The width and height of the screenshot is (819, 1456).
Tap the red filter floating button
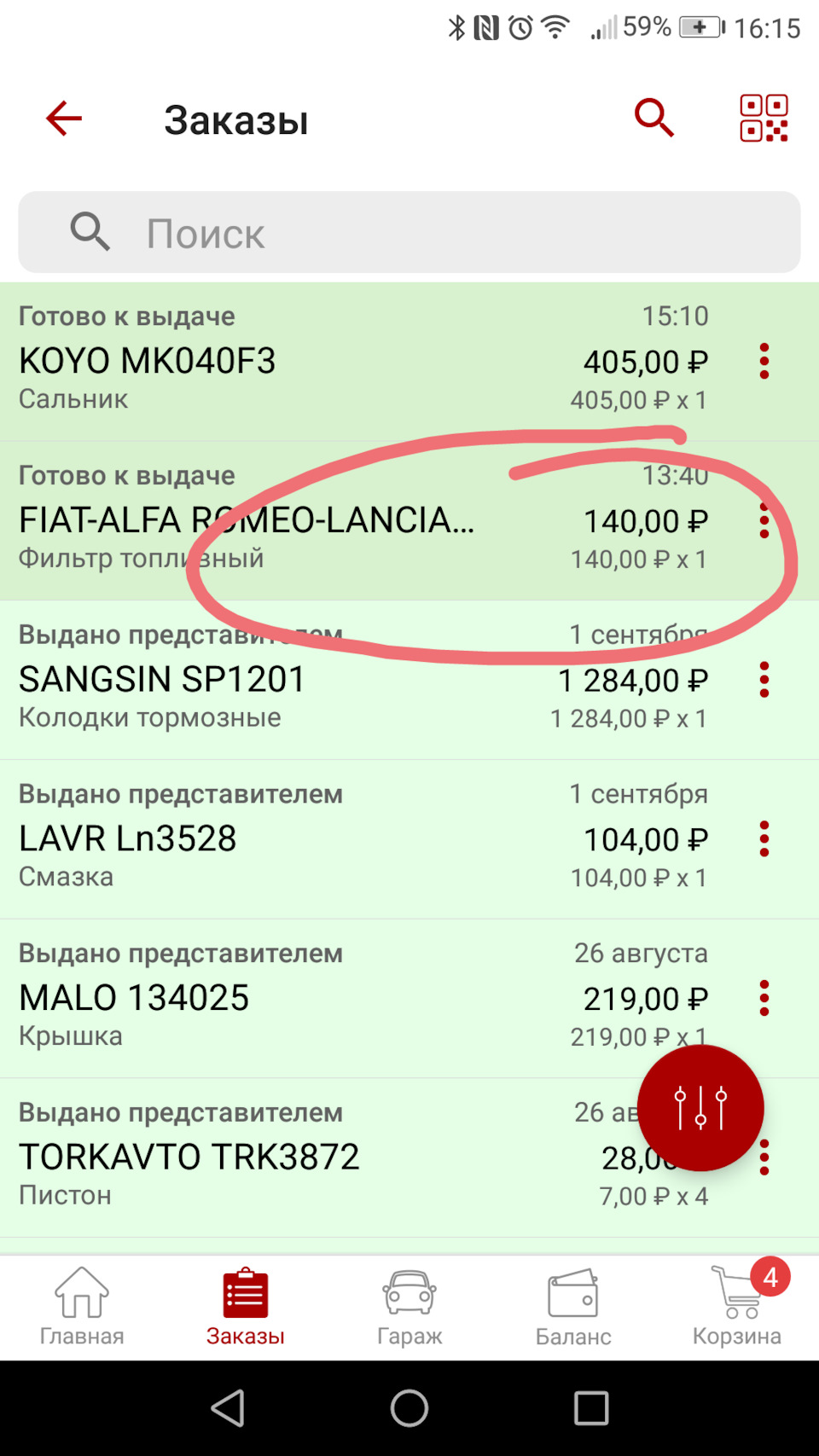700,1108
